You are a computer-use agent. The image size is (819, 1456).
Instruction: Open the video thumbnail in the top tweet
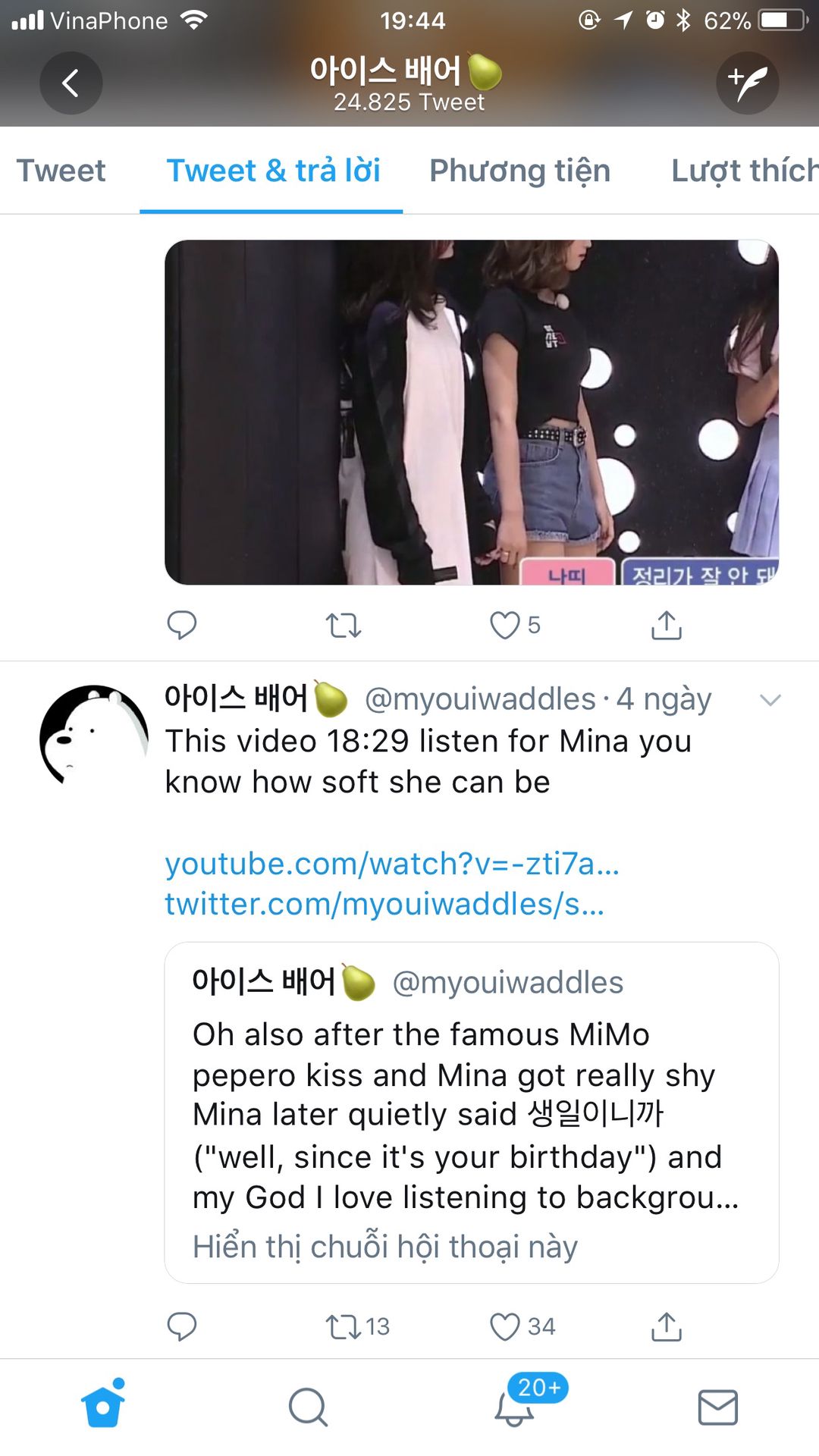(471, 412)
